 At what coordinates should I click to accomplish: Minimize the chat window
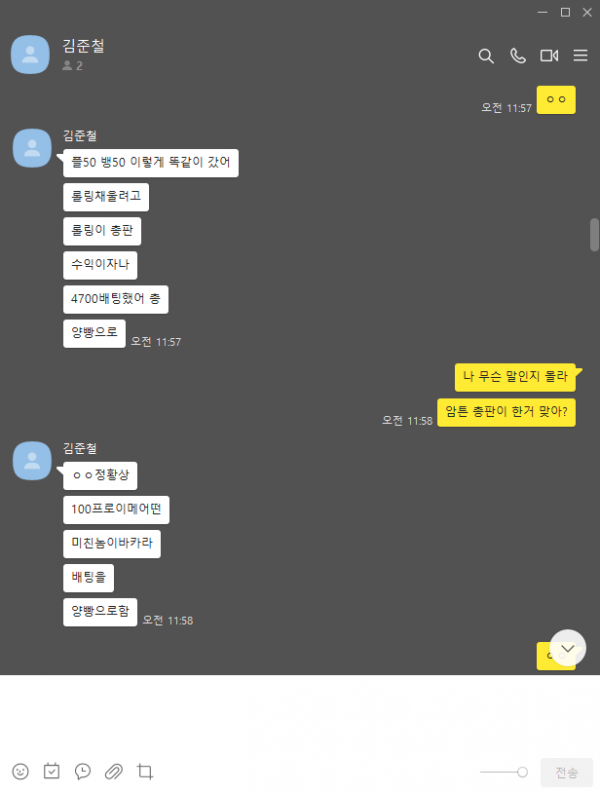point(543,12)
